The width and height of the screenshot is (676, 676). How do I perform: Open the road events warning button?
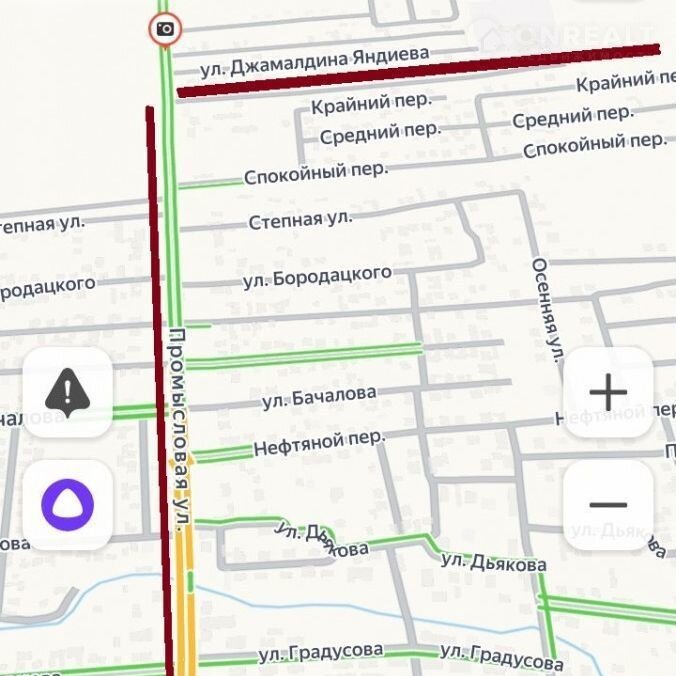[x=68, y=392]
